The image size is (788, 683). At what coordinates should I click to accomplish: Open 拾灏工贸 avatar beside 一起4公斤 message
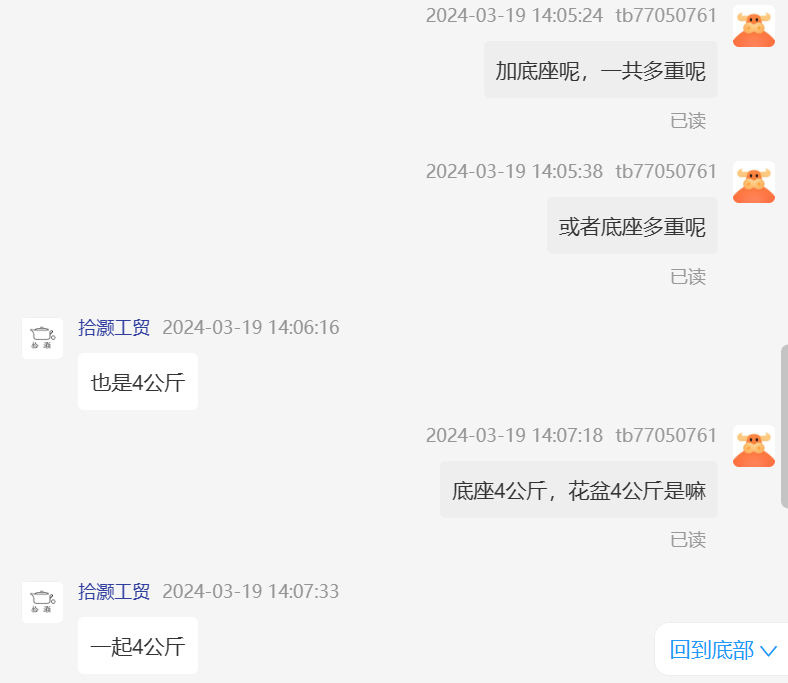pos(42,602)
